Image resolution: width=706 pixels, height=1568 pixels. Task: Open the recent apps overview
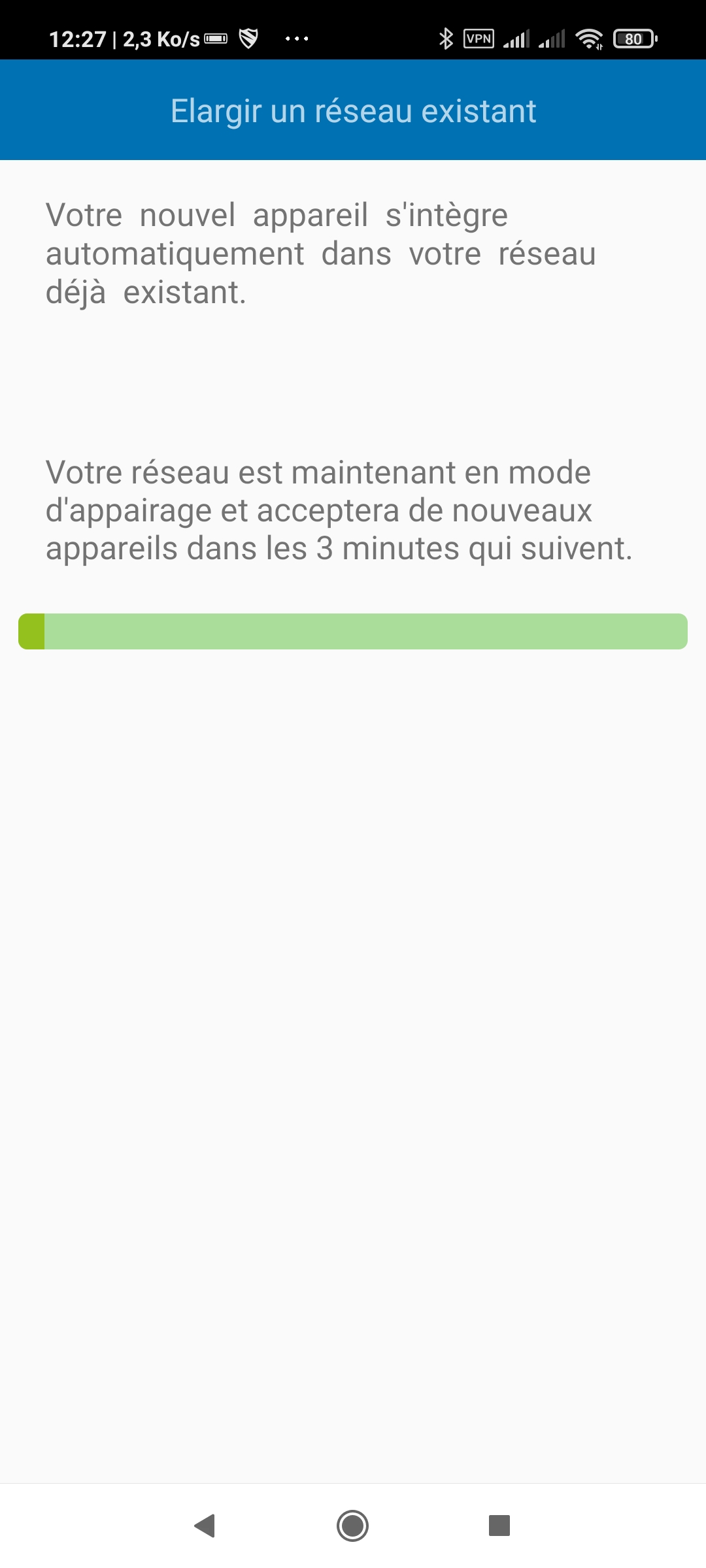[499, 1526]
